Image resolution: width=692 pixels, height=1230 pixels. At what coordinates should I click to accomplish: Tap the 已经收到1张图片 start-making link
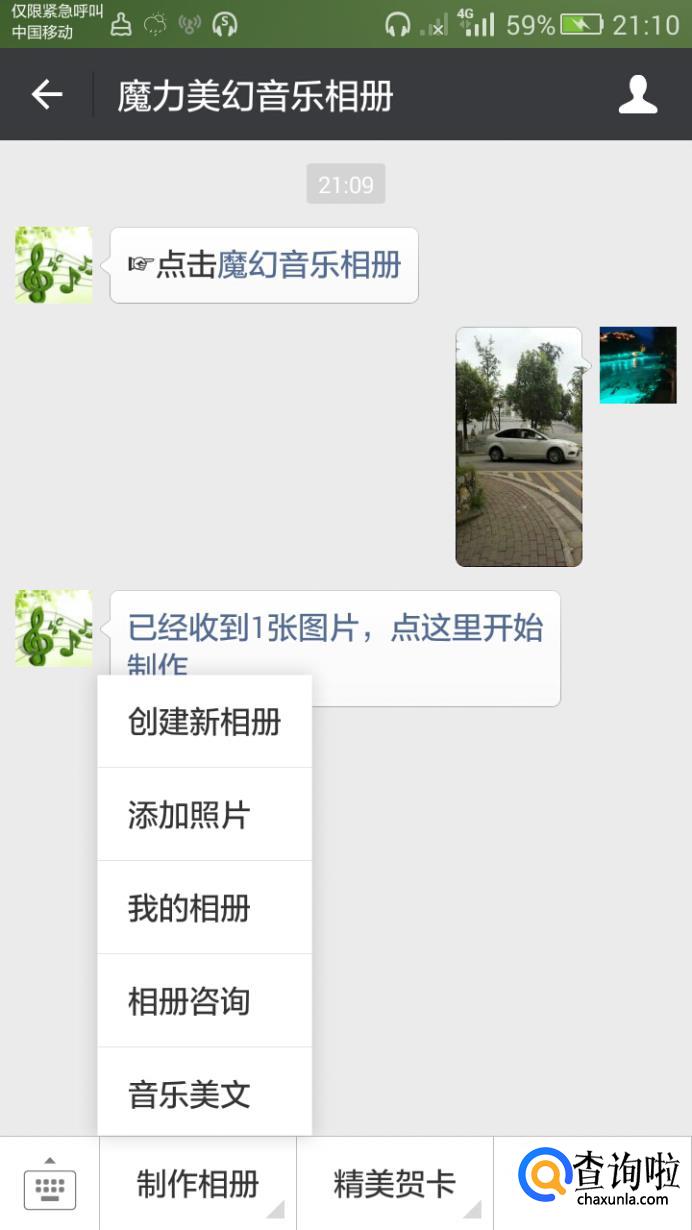click(334, 629)
